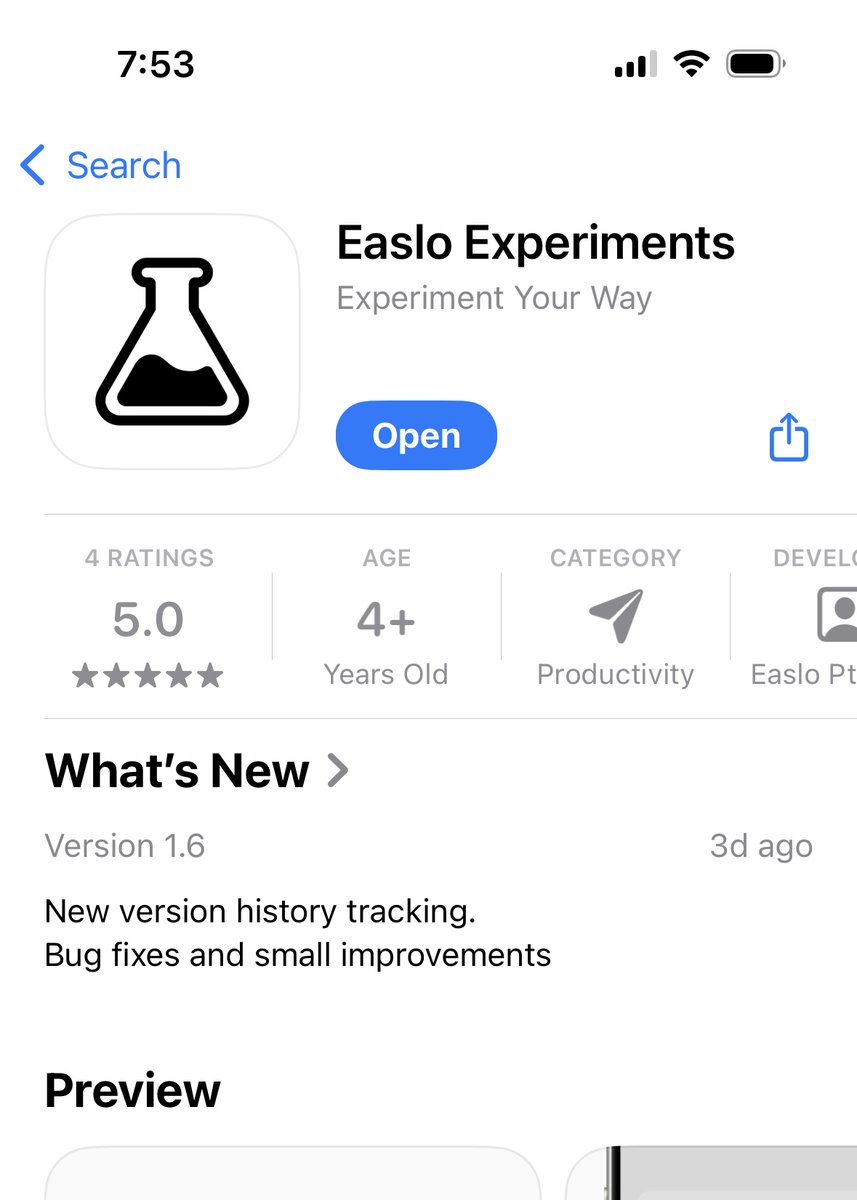The width and height of the screenshot is (857, 1200).
Task: Open the Productivity category
Action: 615,617
